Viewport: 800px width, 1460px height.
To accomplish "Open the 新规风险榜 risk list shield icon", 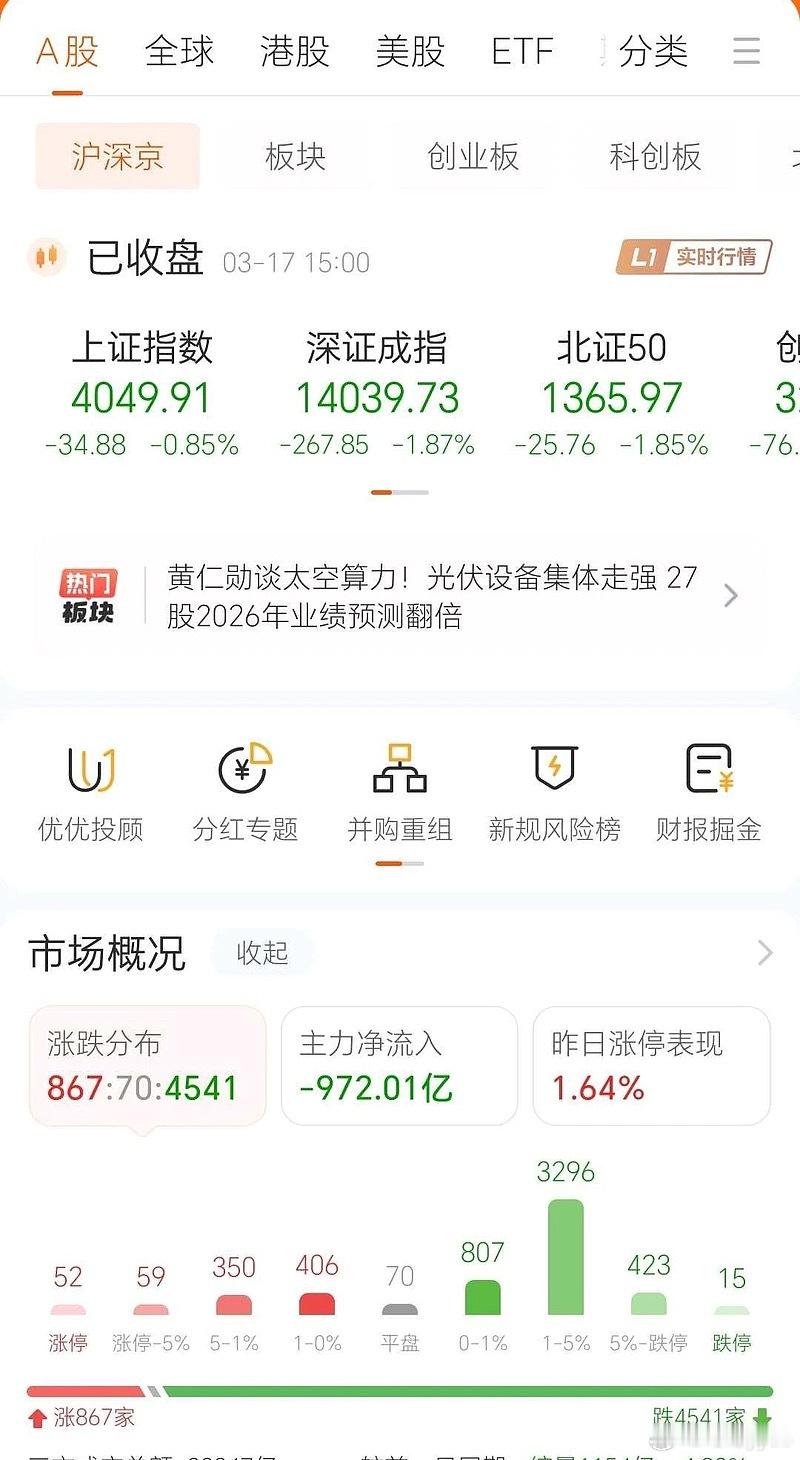I will coord(553,790).
